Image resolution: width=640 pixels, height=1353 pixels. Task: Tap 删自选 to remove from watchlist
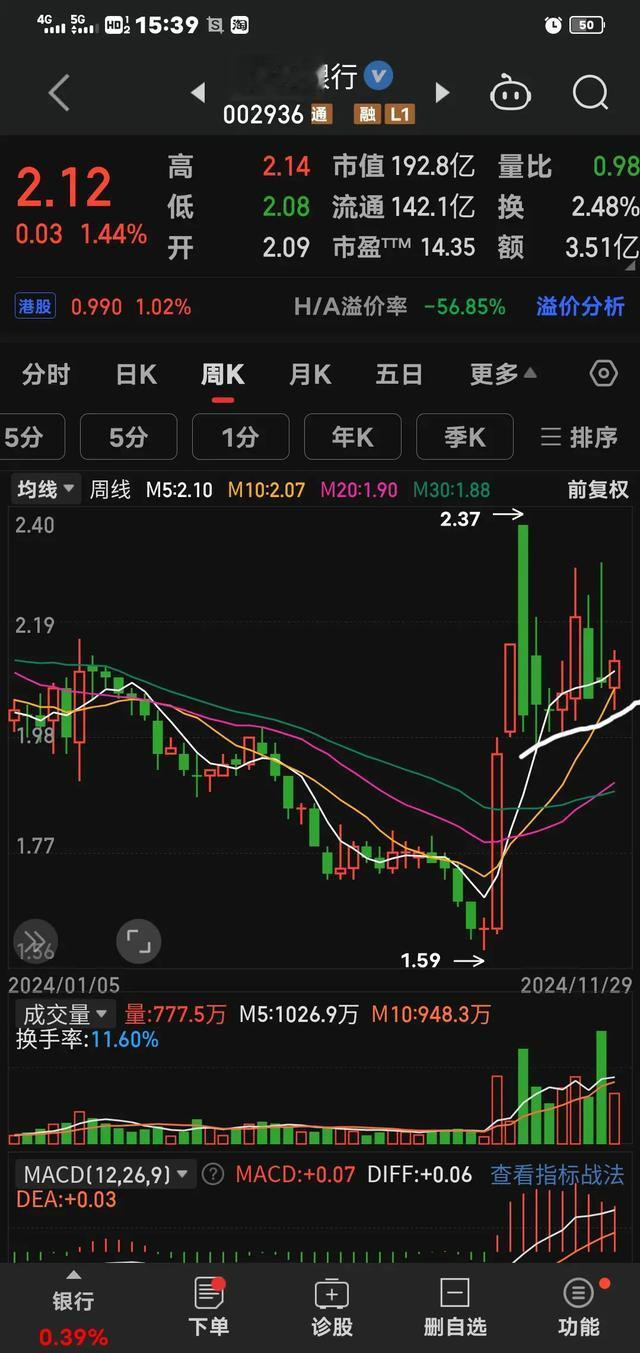(455, 1308)
